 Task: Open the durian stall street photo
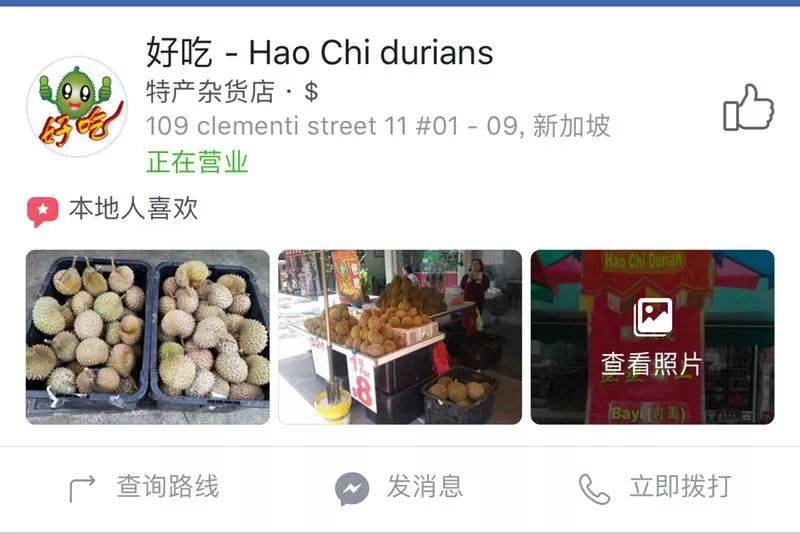[x=399, y=337]
